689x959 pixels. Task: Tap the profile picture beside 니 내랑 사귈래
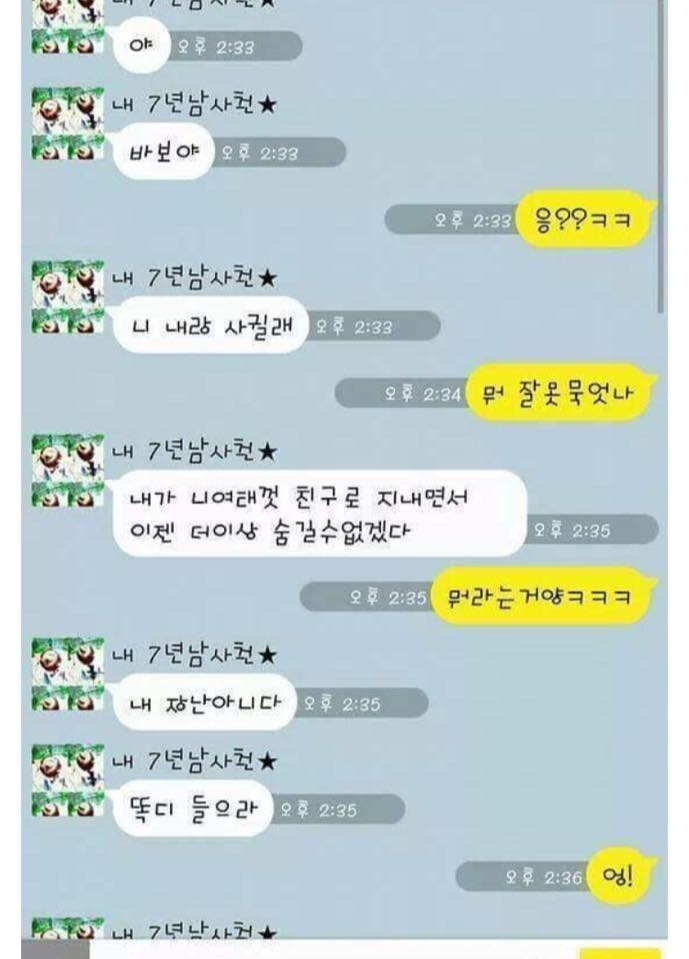tap(67, 296)
